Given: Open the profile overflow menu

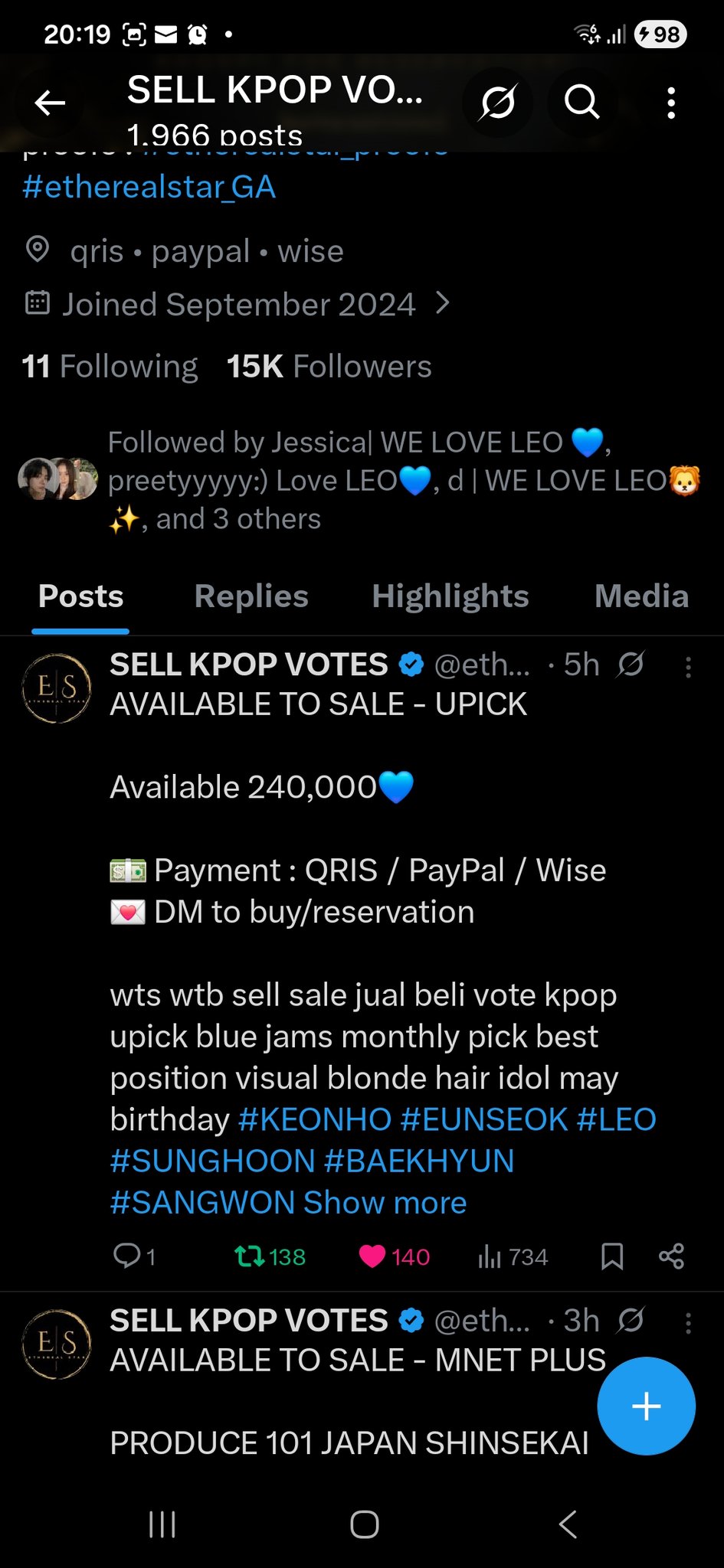Looking at the screenshot, I should click(x=671, y=103).
